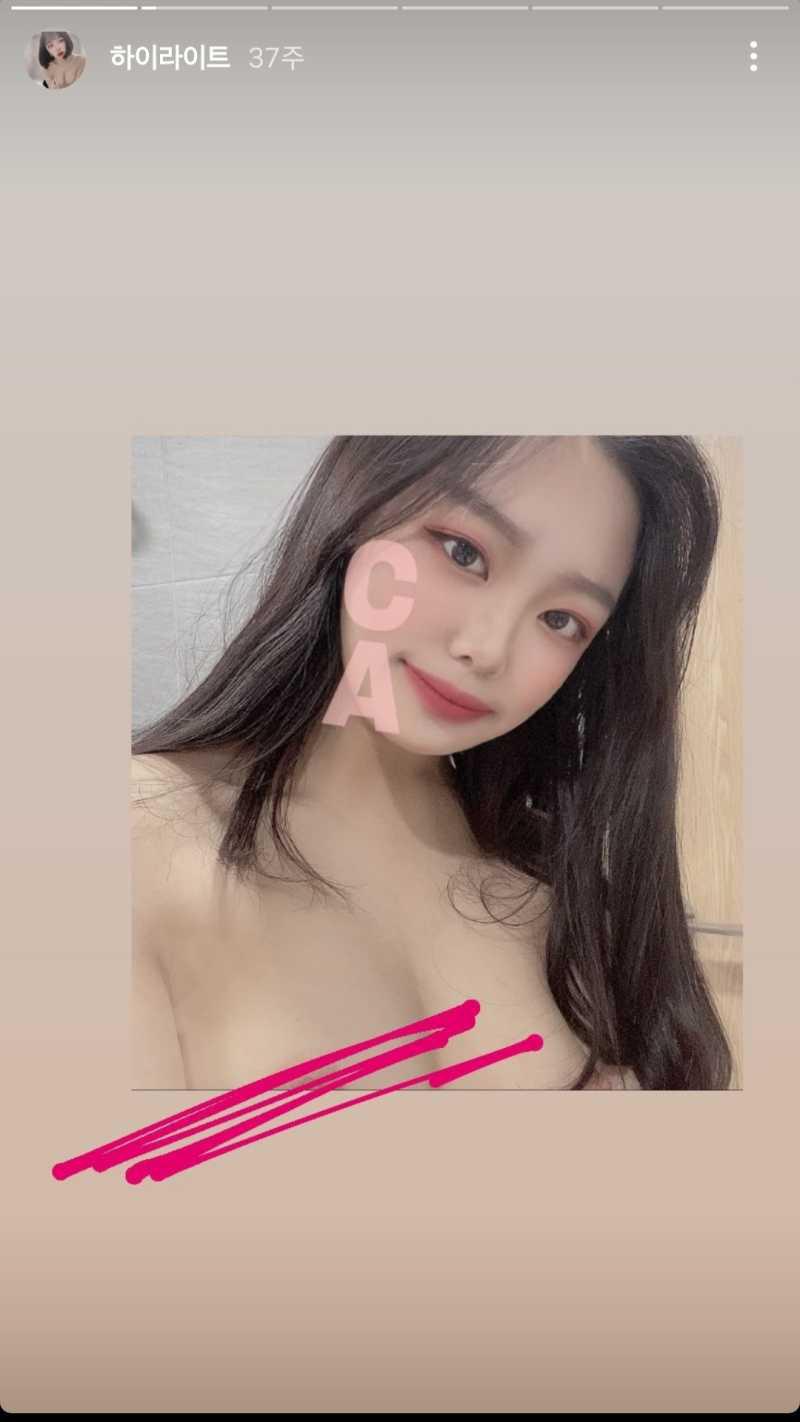Viewport: 800px width, 1422px height.
Task: Click the first story progress segment
Action: click(75, 8)
